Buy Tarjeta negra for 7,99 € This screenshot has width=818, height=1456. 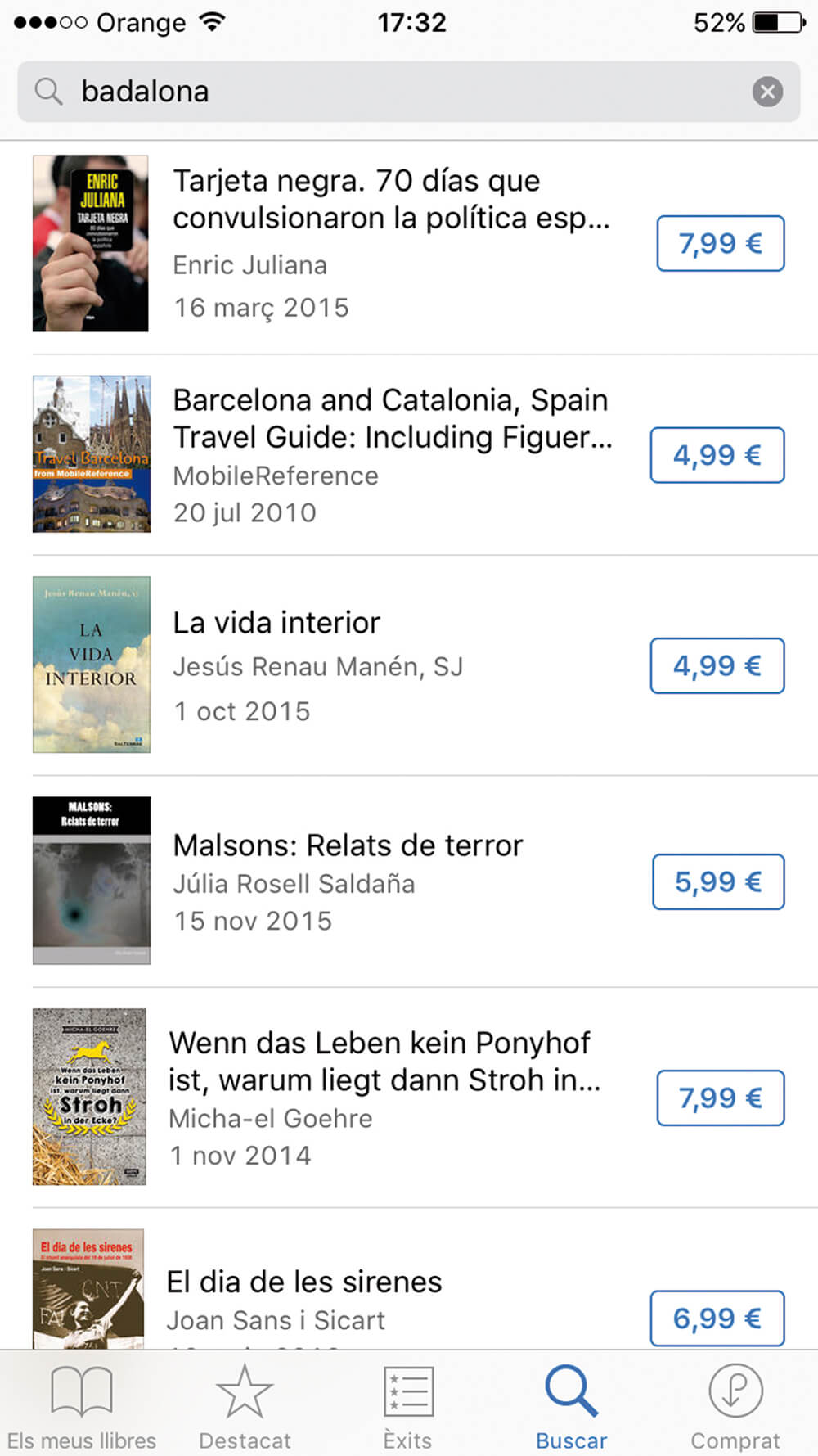tap(720, 243)
